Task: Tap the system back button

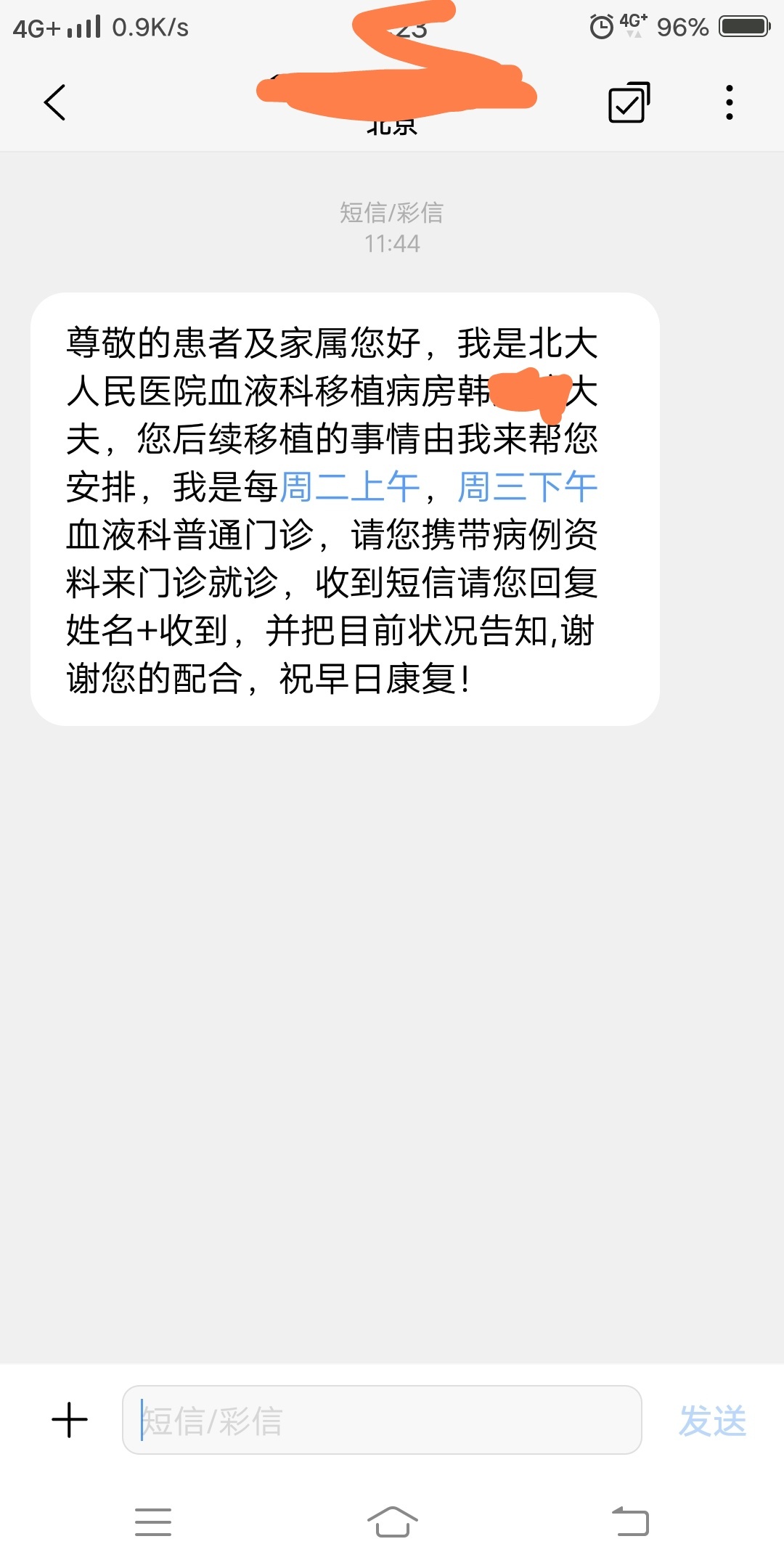Action: click(630, 1522)
